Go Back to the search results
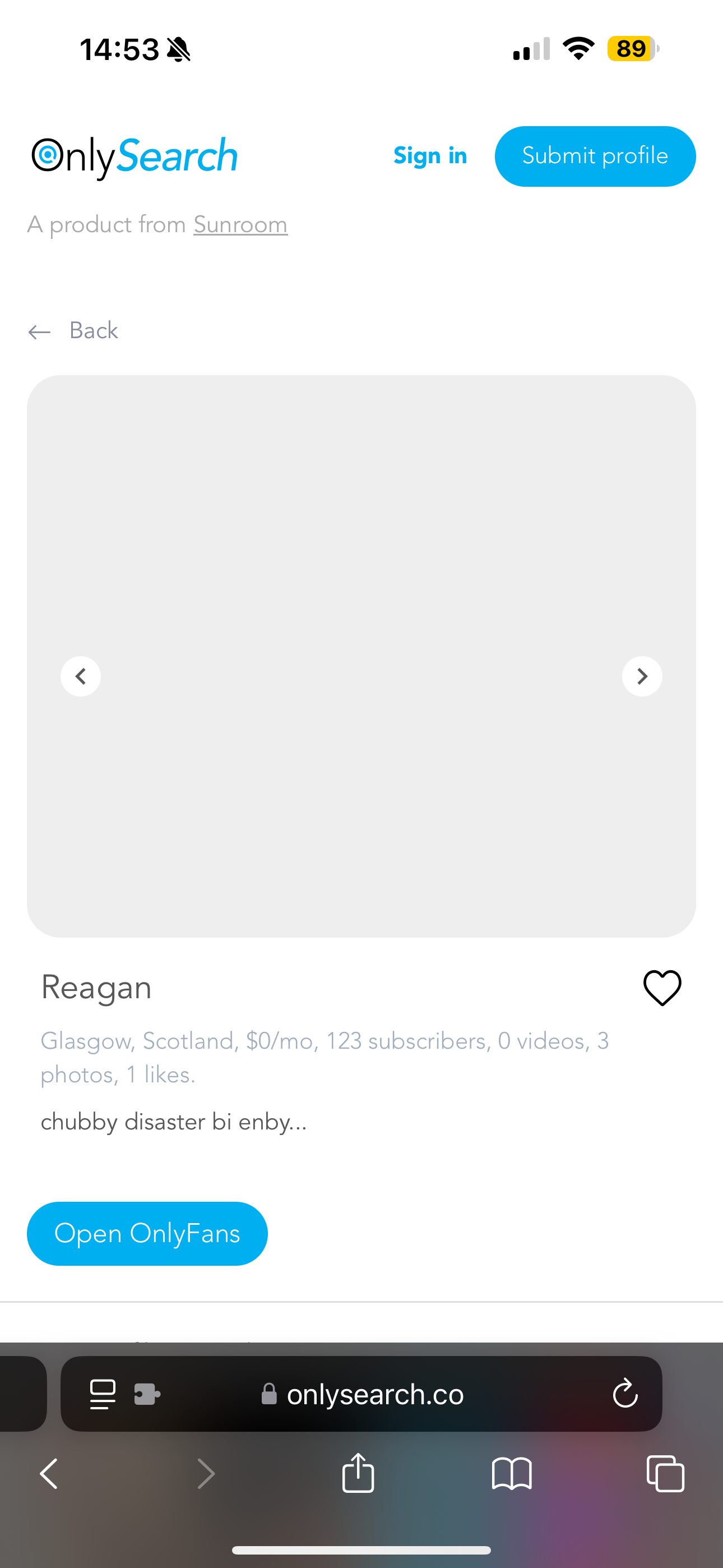 73,331
